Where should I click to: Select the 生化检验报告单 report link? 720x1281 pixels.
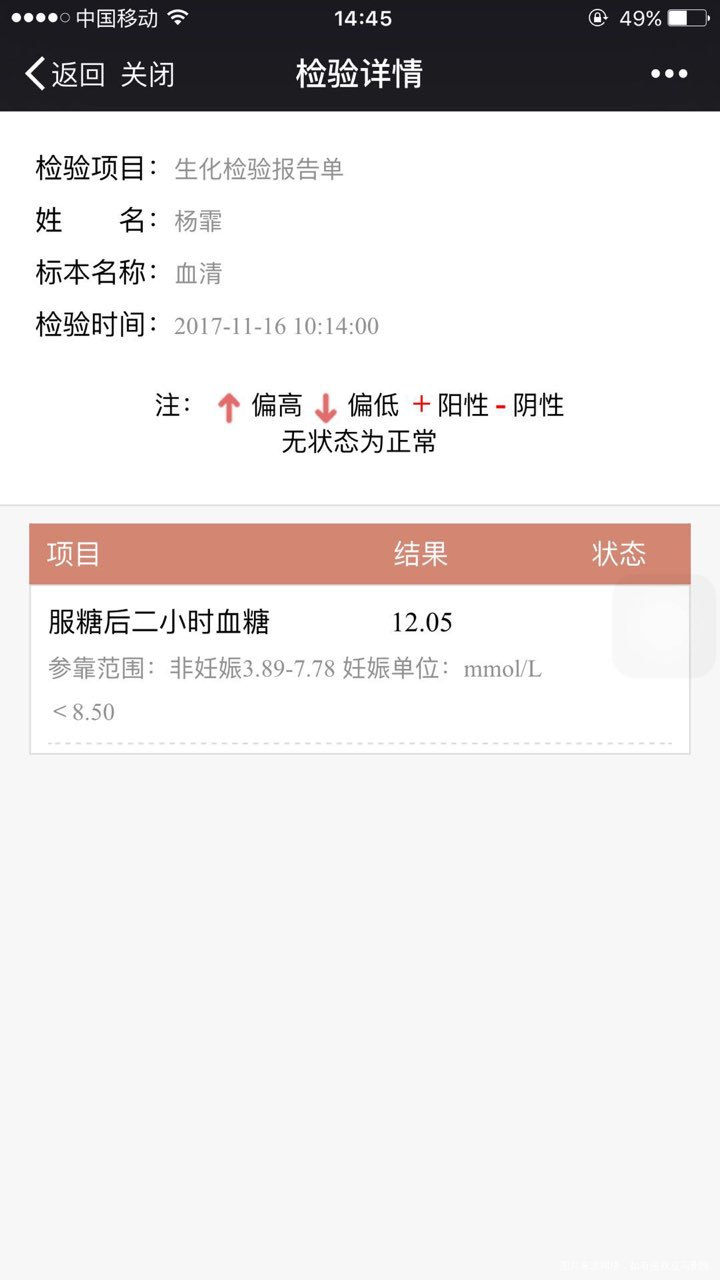pyautogui.click(x=260, y=167)
